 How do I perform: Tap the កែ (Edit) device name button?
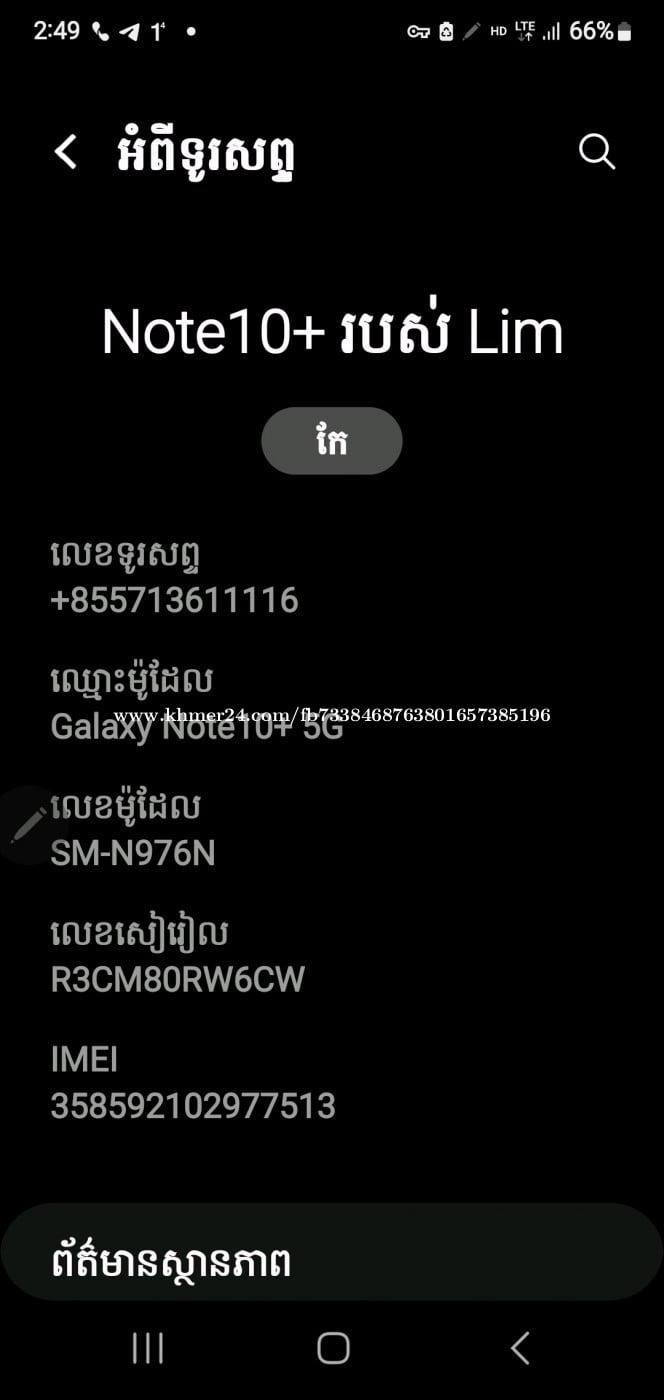tap(332, 441)
